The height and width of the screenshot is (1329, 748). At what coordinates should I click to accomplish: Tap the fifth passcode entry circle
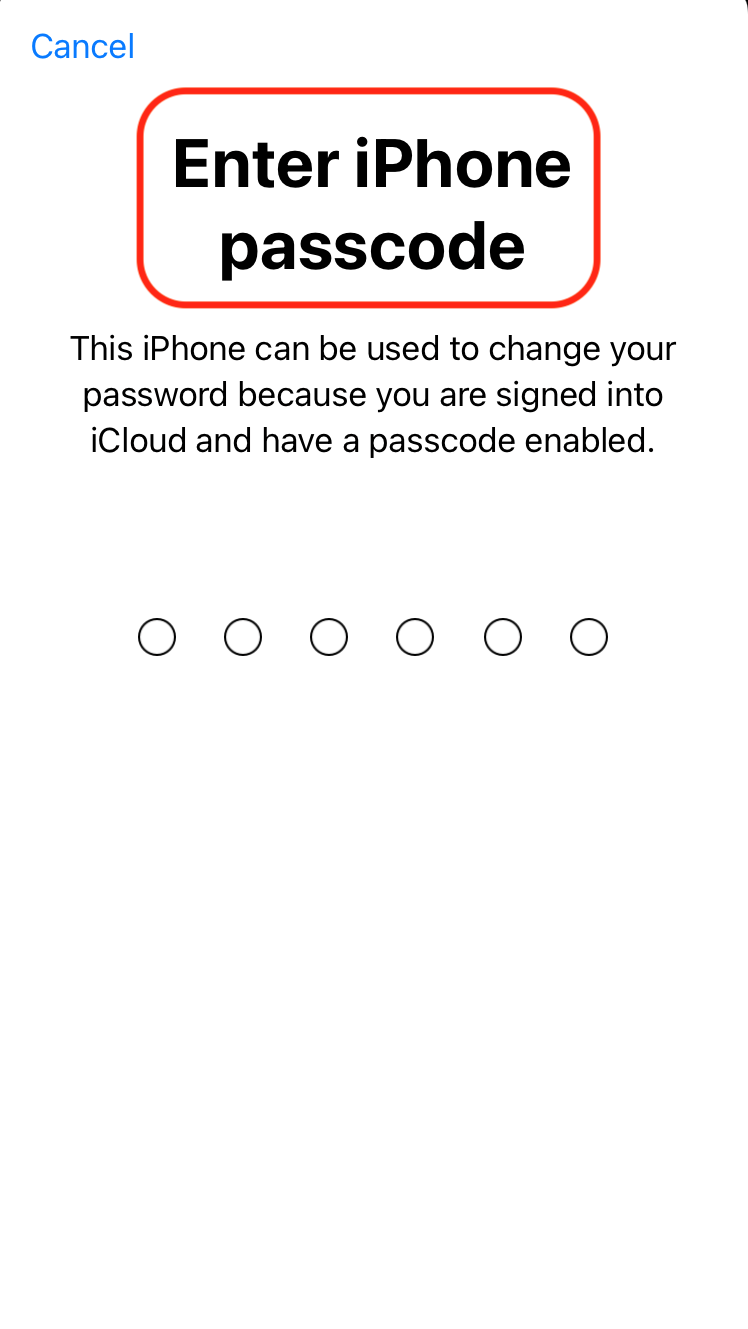(x=502, y=637)
